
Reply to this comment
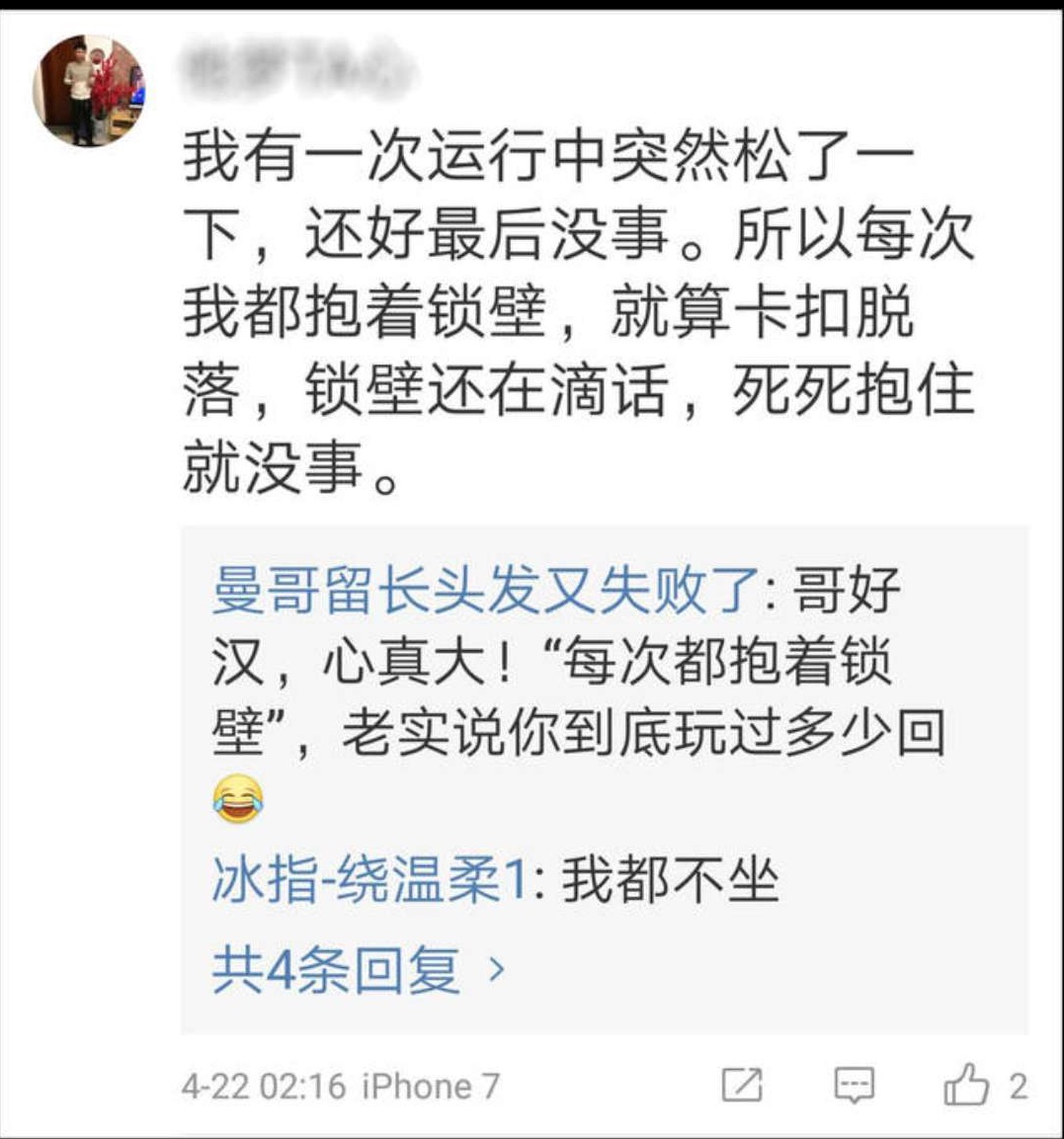click(x=854, y=1086)
